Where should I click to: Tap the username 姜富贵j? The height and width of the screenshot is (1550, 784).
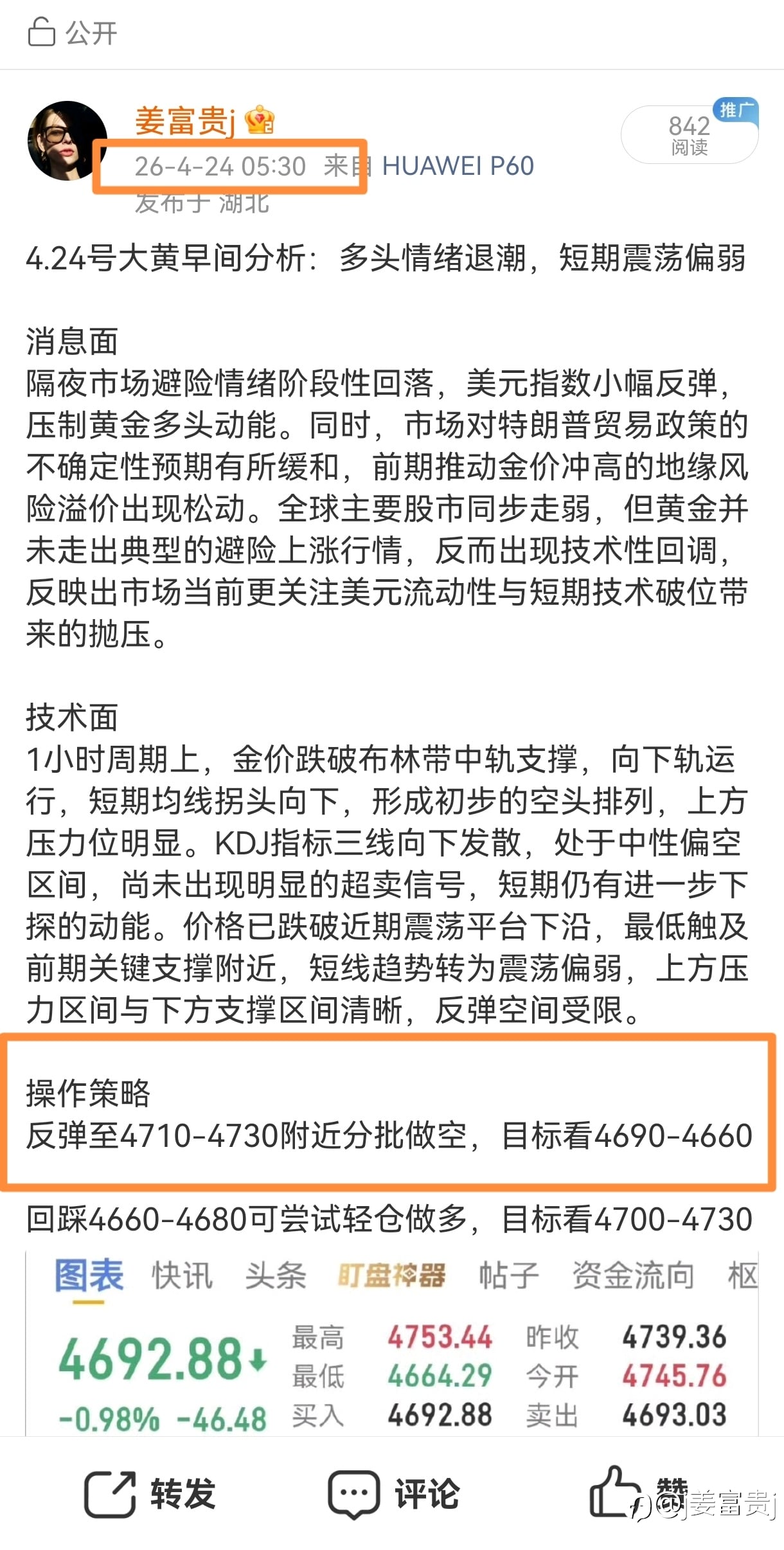point(186,120)
